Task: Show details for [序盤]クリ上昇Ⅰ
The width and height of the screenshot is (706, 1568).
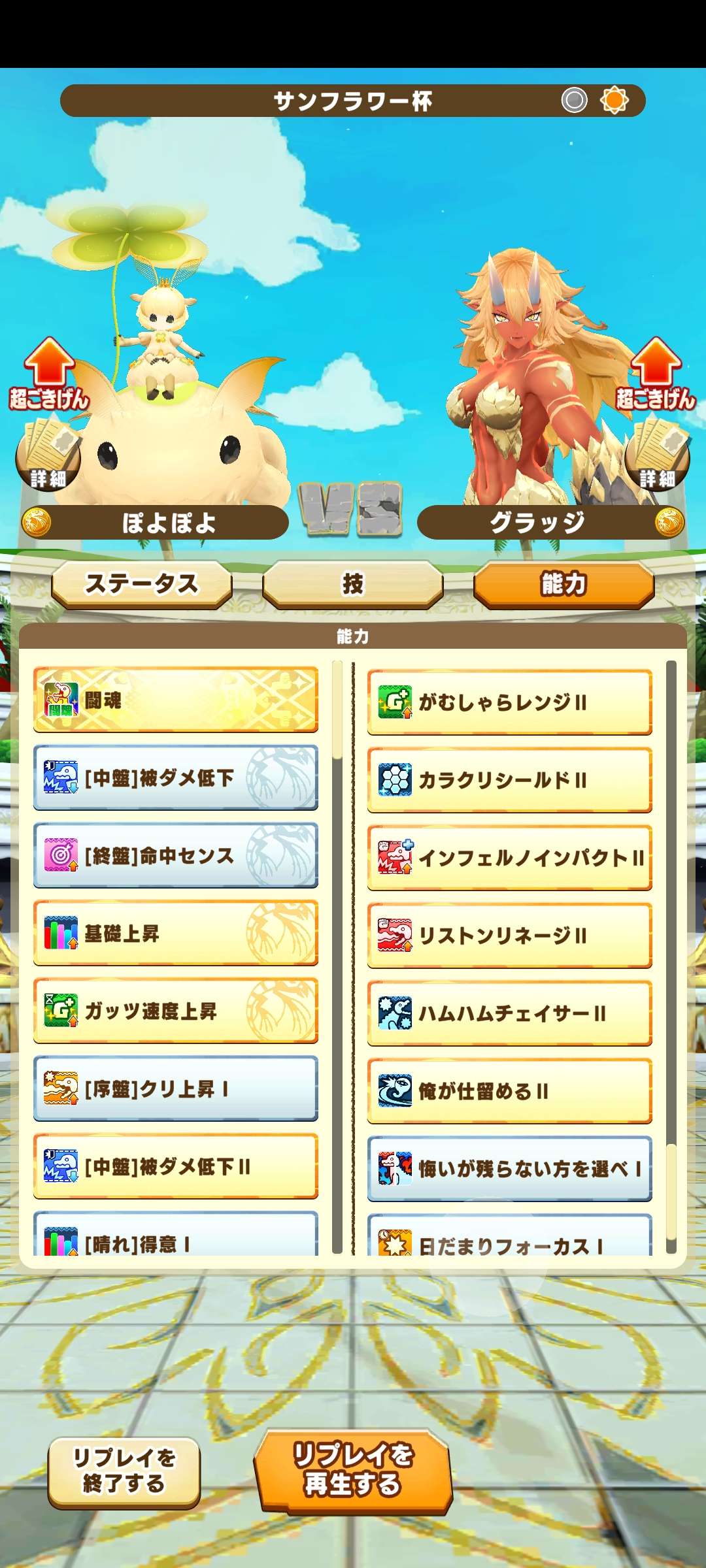Action: pos(176,1088)
